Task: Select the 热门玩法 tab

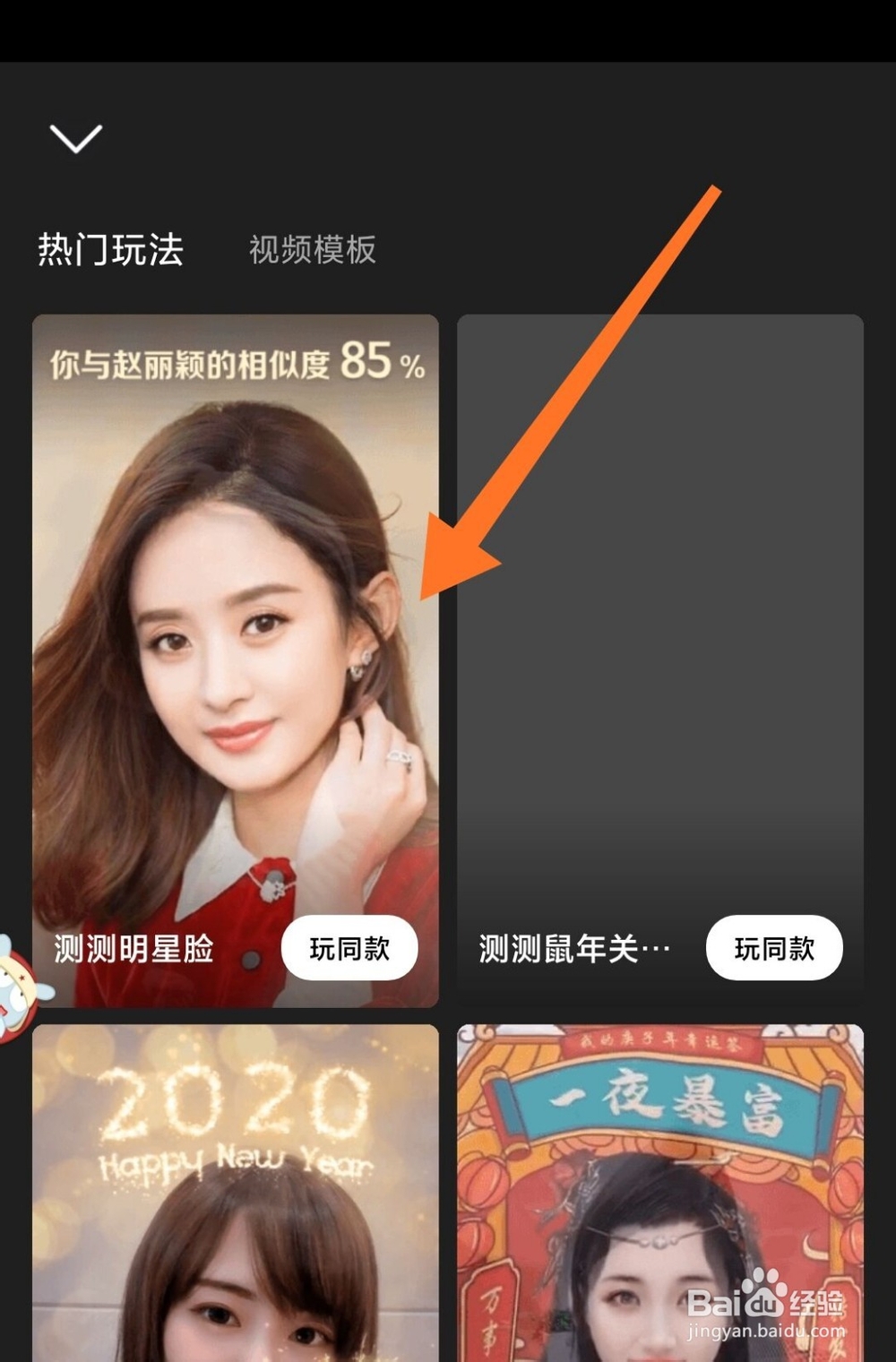Action: coord(111,251)
